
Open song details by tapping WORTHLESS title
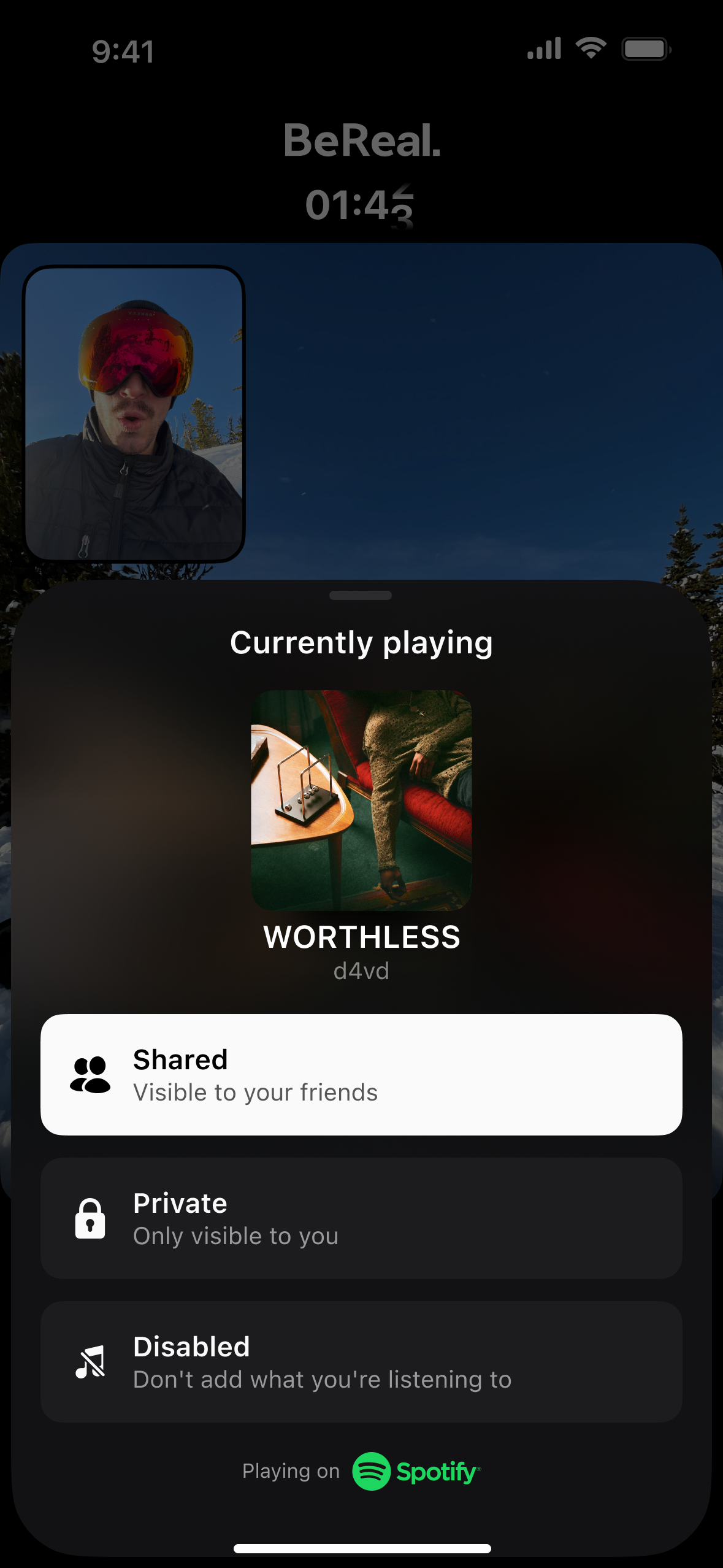pyautogui.click(x=361, y=937)
